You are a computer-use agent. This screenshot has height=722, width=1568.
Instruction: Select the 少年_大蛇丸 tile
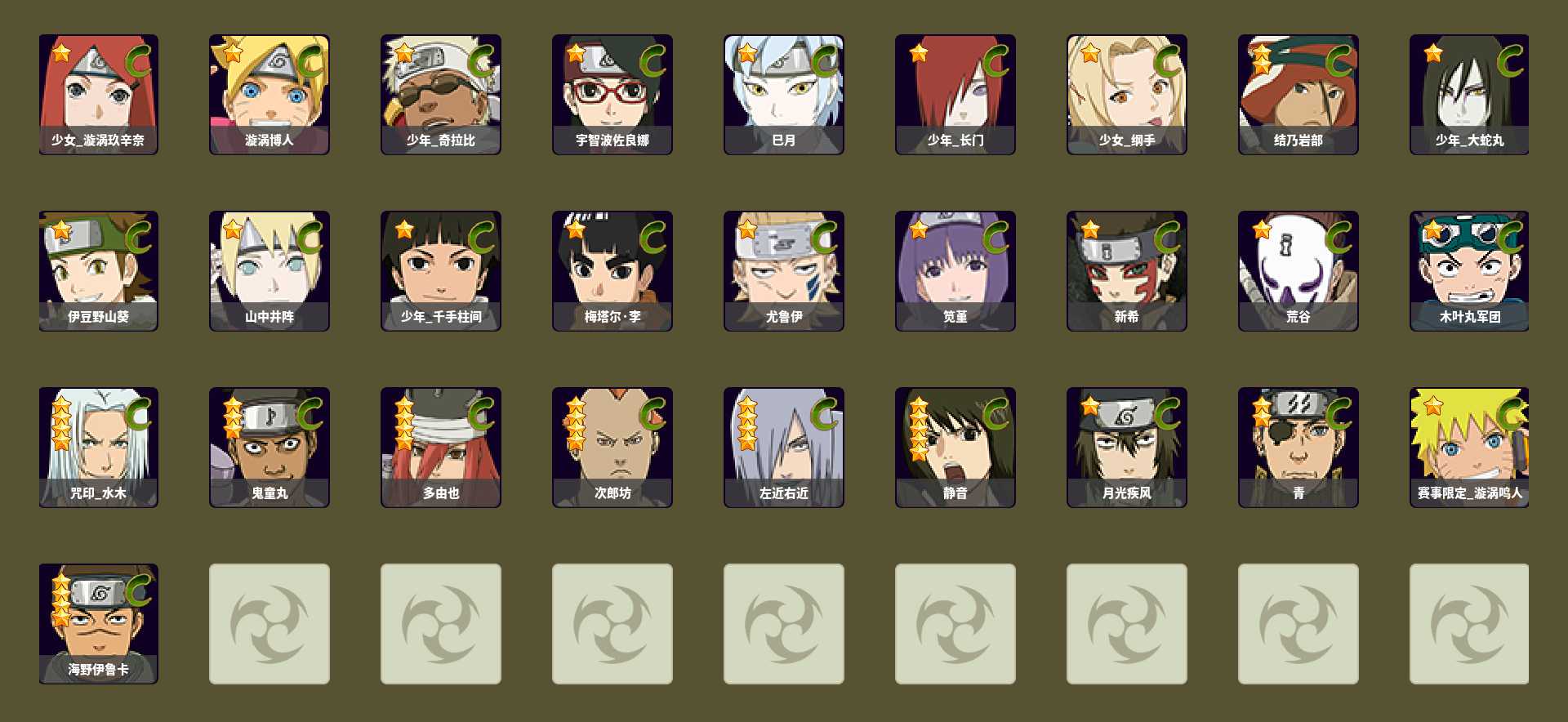[x=1469, y=94]
